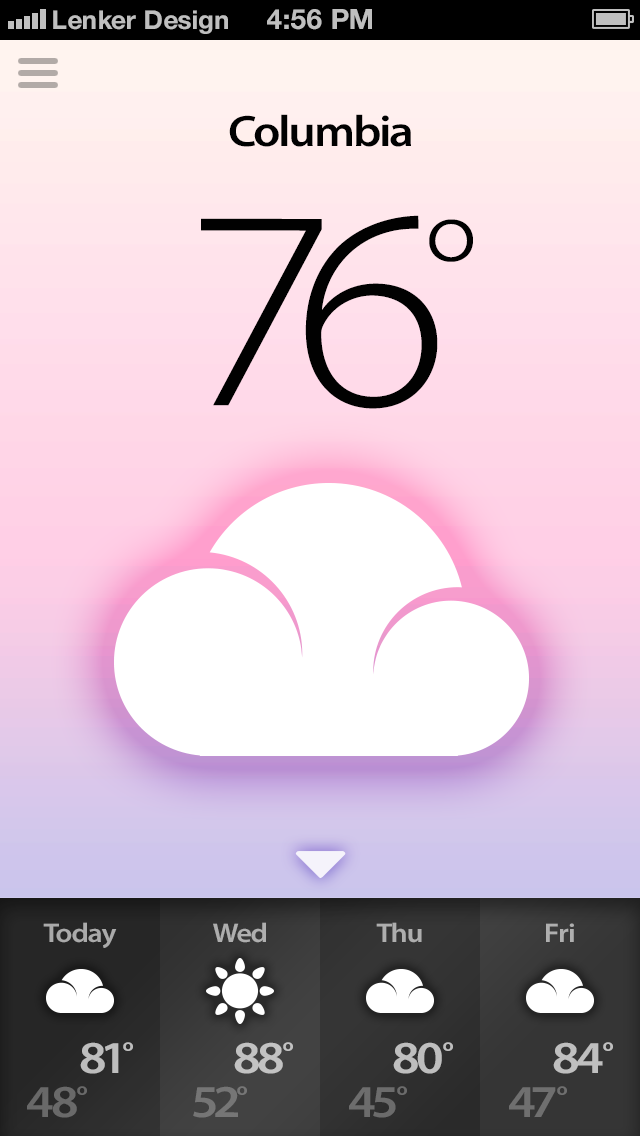Expand the forecast with the down arrow
640x1136 pixels.
(320, 863)
